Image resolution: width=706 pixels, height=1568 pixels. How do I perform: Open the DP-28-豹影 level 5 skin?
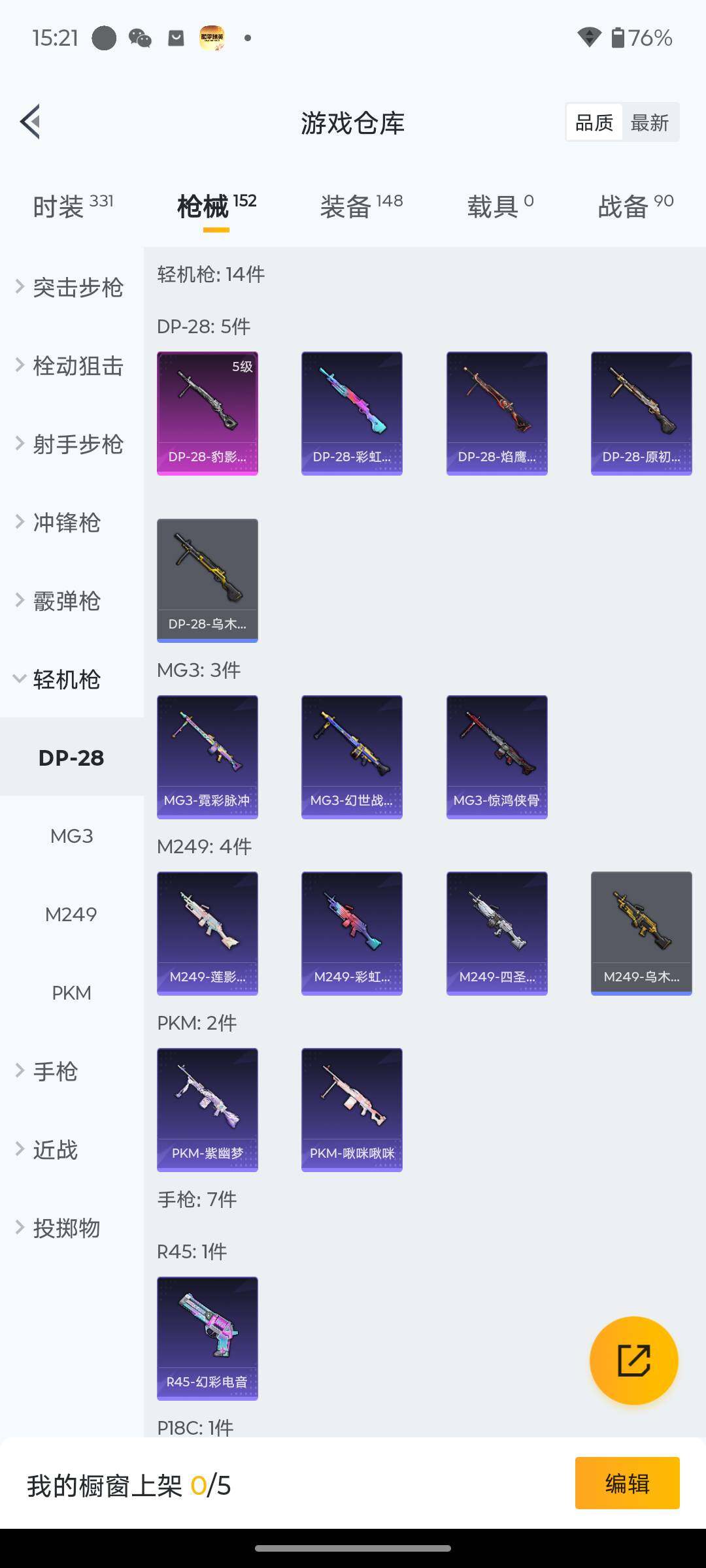[x=207, y=413]
